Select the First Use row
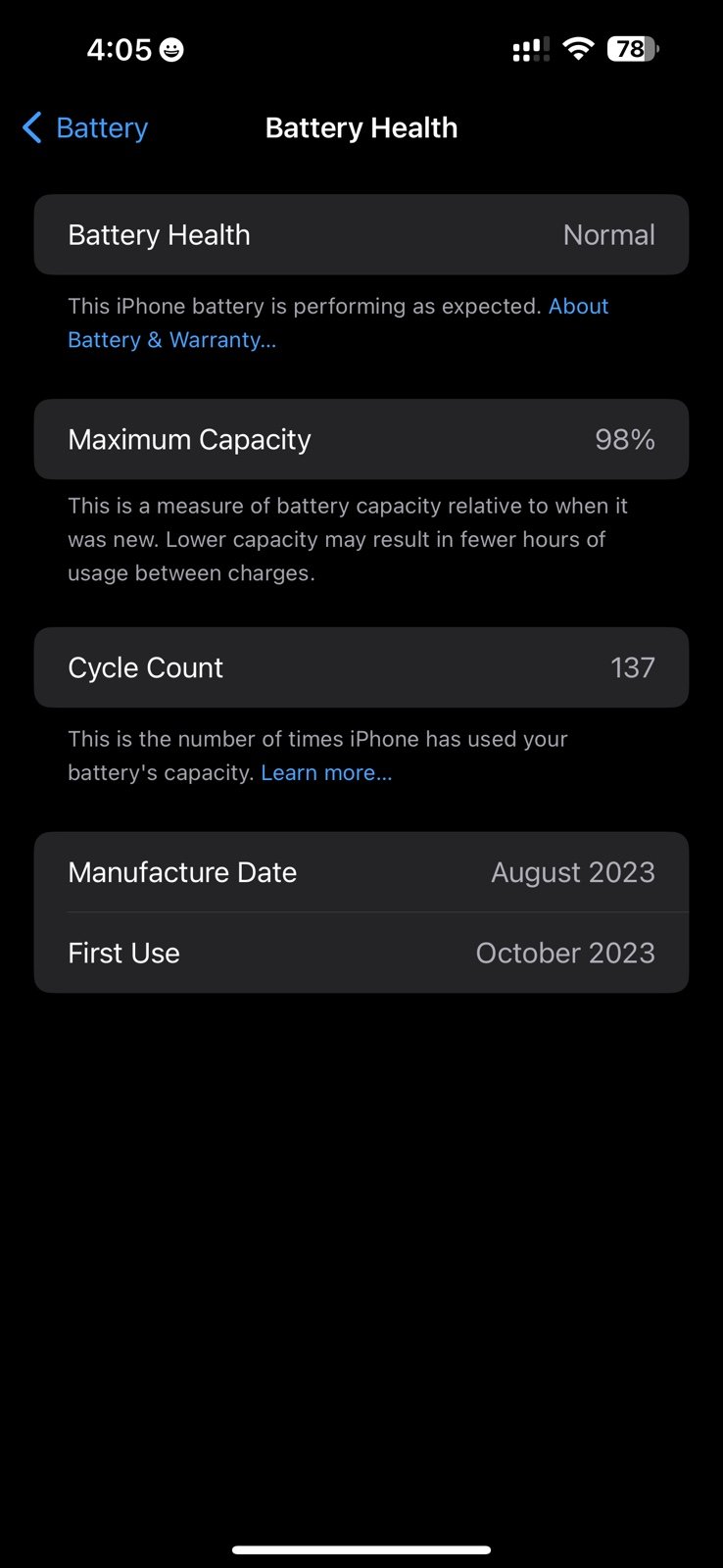The width and height of the screenshot is (723, 1568). coord(361,952)
